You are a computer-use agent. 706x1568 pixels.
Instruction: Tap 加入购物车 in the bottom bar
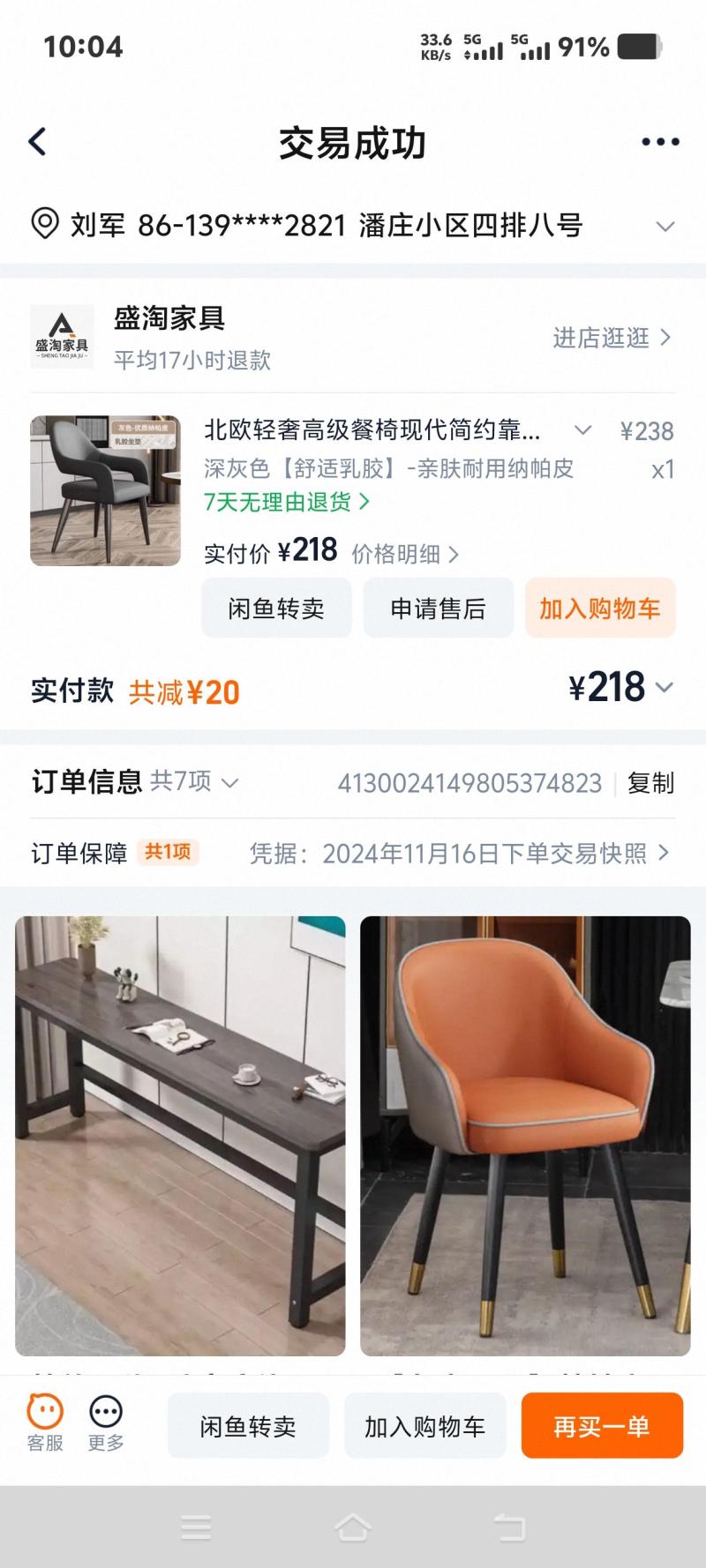click(424, 1425)
